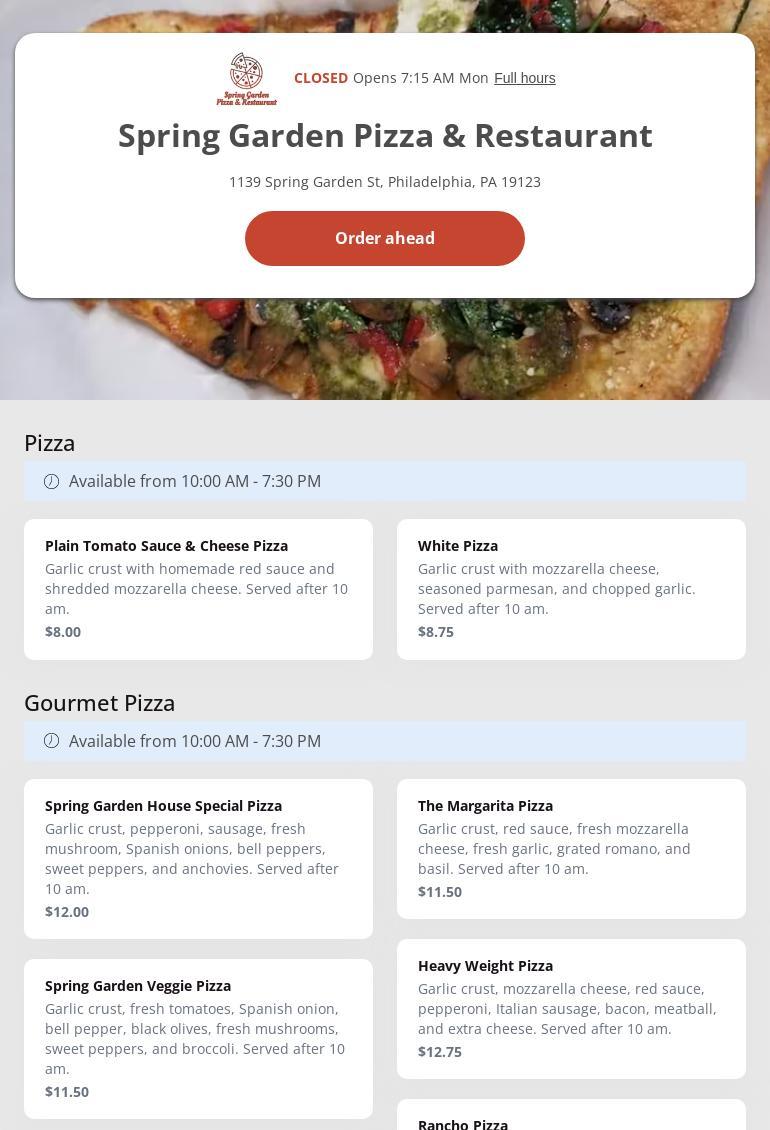Open Spring Garden Veggie Pizza card

coord(198,1038)
